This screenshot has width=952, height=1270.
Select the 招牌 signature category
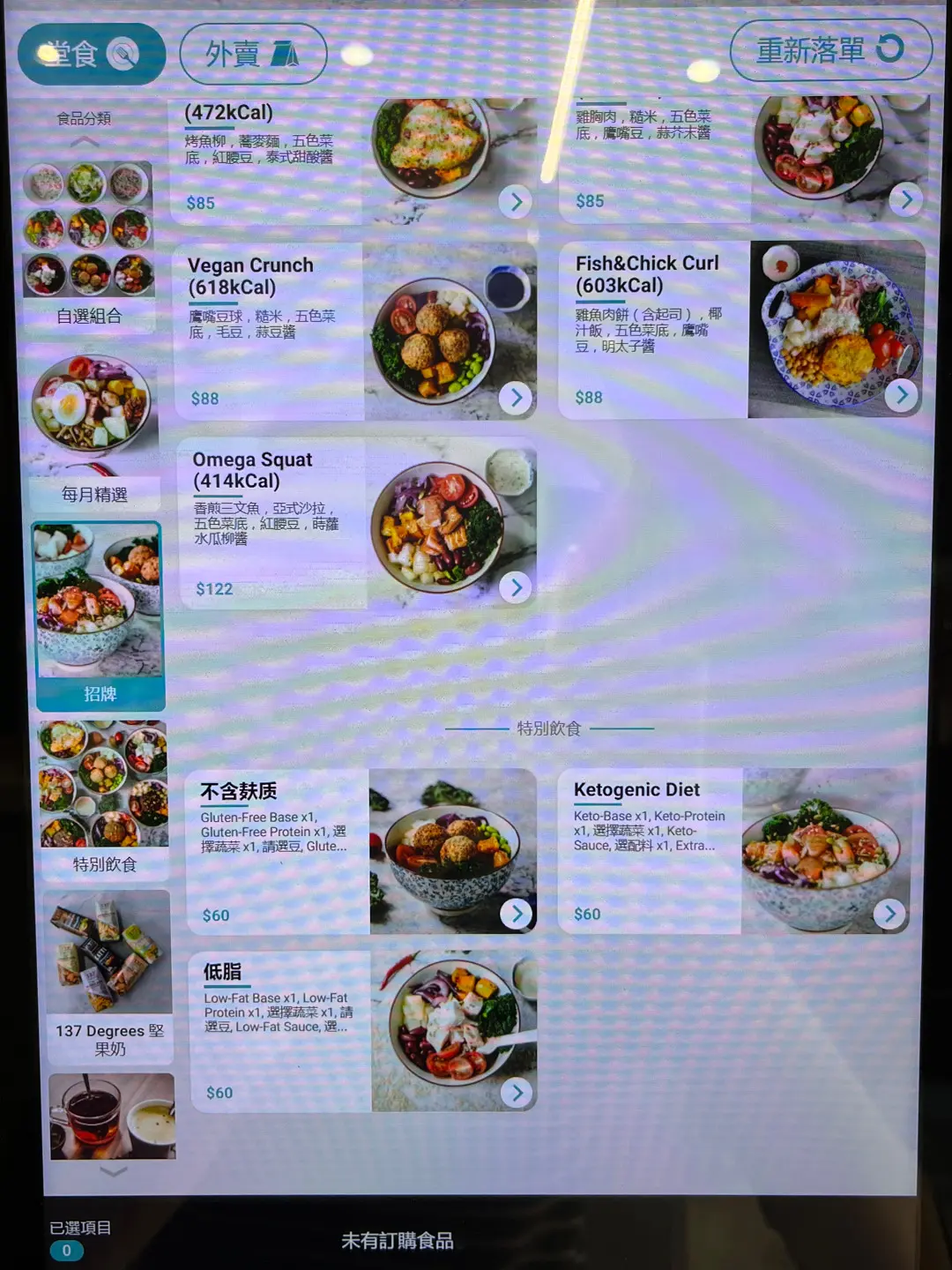click(100, 616)
